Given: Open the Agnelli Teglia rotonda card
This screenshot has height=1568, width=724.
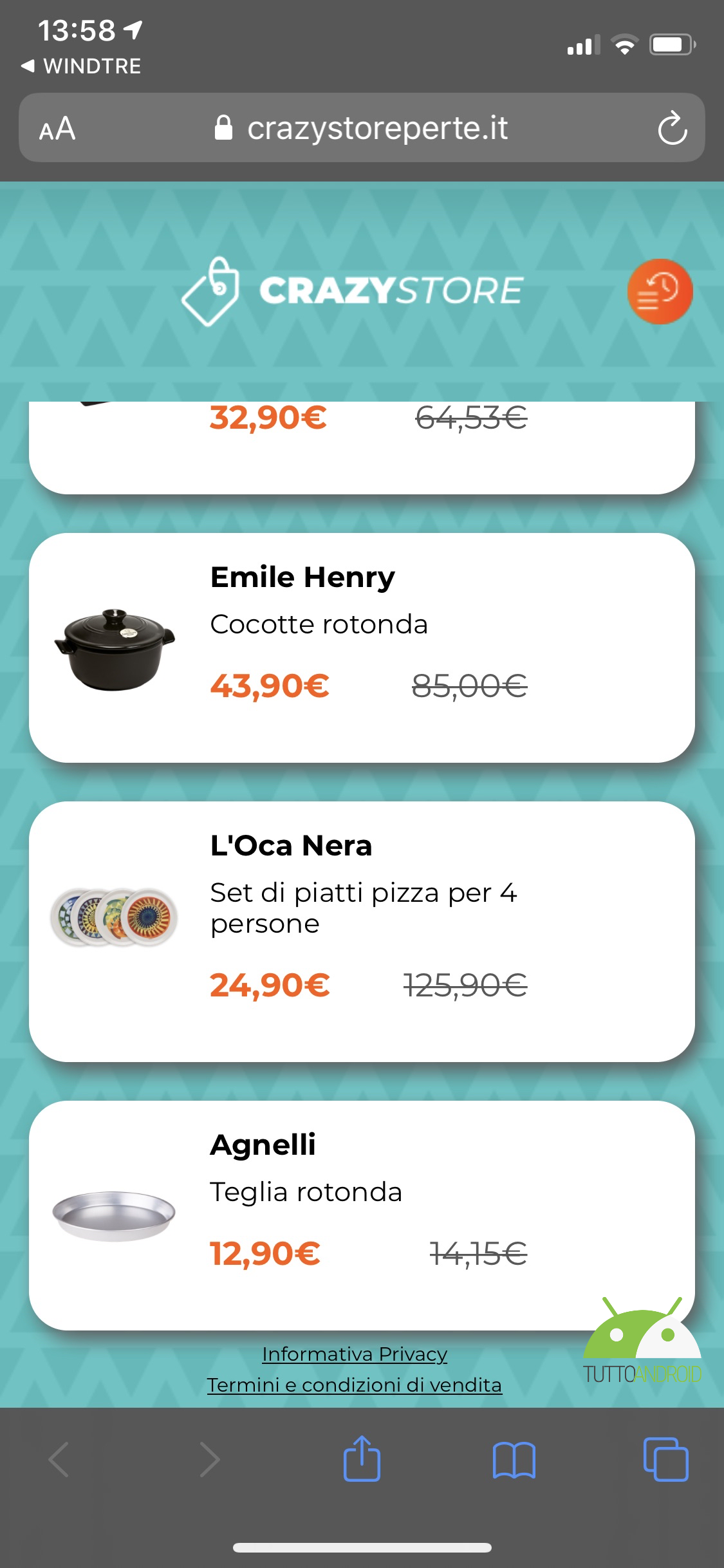Looking at the screenshot, I should (x=362, y=1215).
